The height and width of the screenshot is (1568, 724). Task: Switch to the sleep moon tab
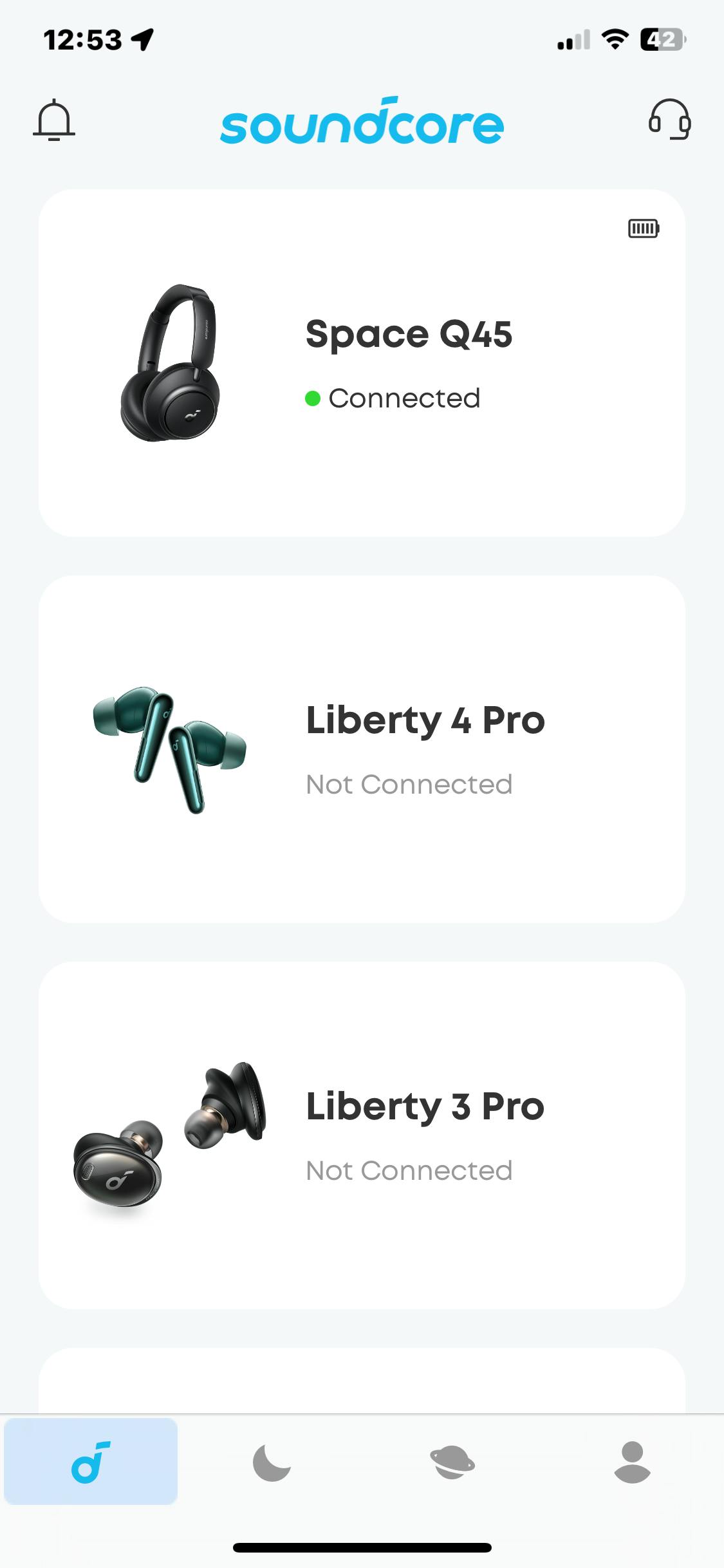272,1462
